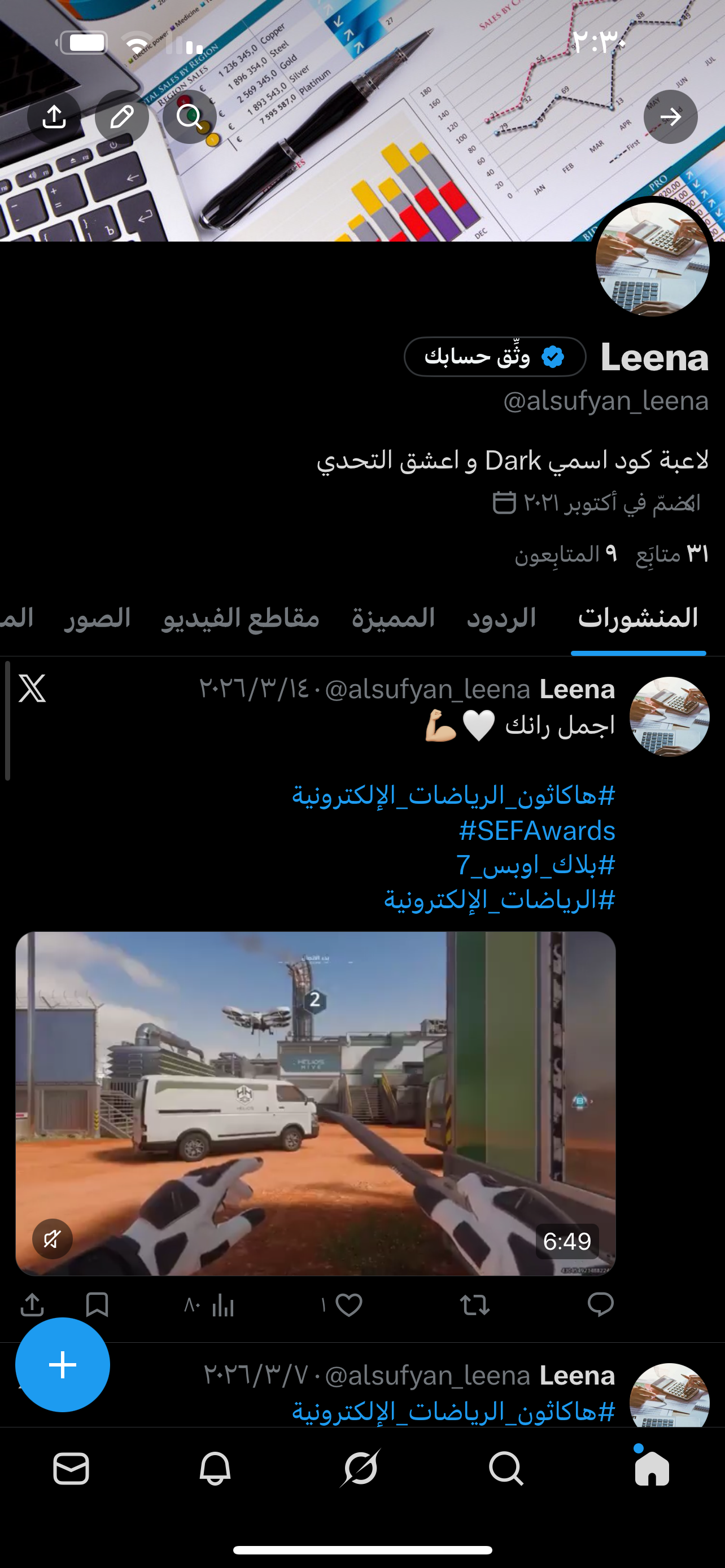Open the notifications bell tab
The width and height of the screenshot is (725, 1568).
tap(216, 1468)
